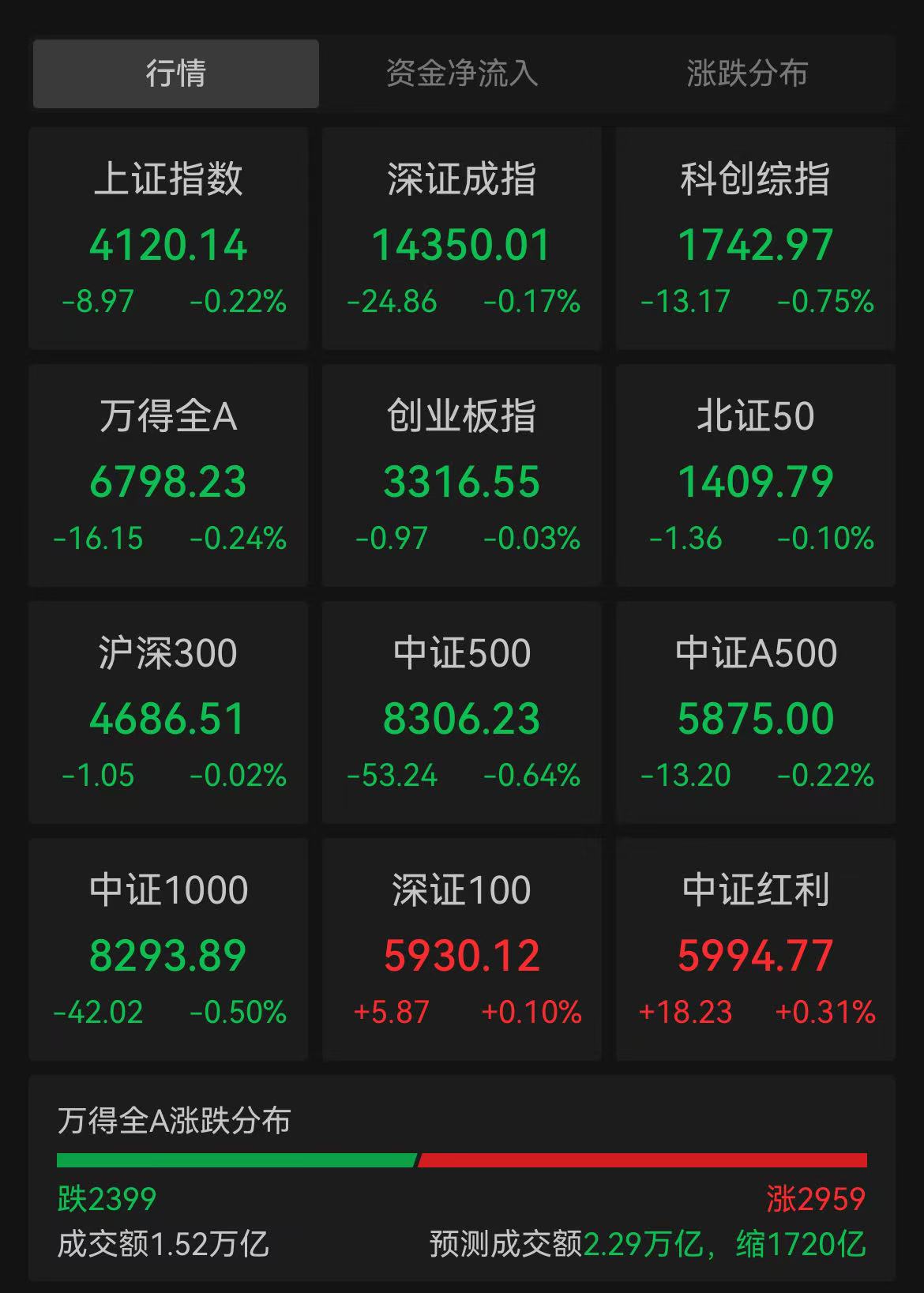
Task: Open the 深证成指 index card
Action: point(461,237)
